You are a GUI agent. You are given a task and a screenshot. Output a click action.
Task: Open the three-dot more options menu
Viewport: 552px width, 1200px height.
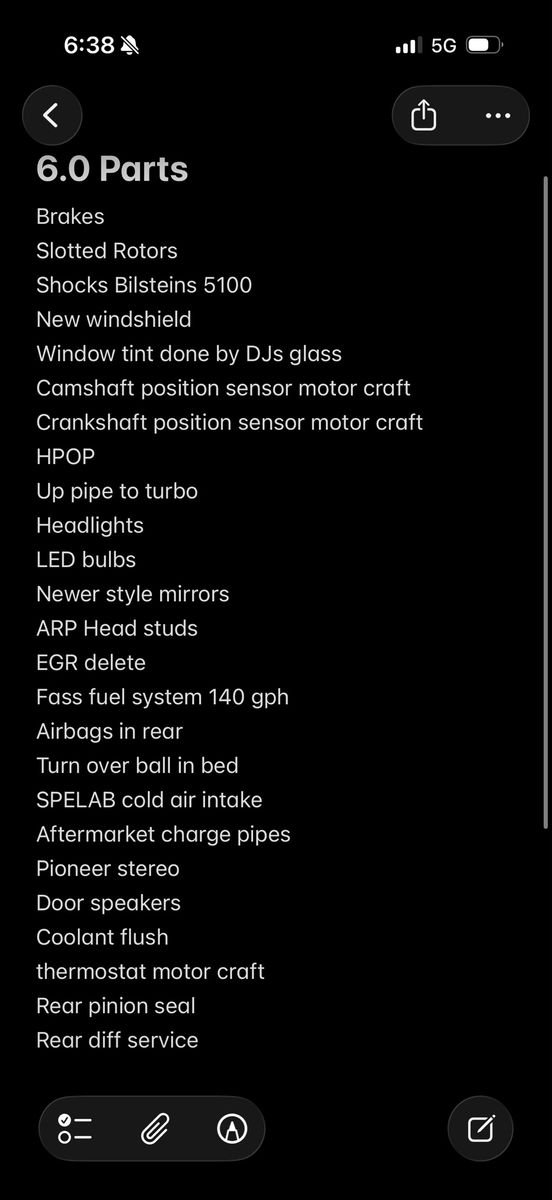pyautogui.click(x=497, y=116)
